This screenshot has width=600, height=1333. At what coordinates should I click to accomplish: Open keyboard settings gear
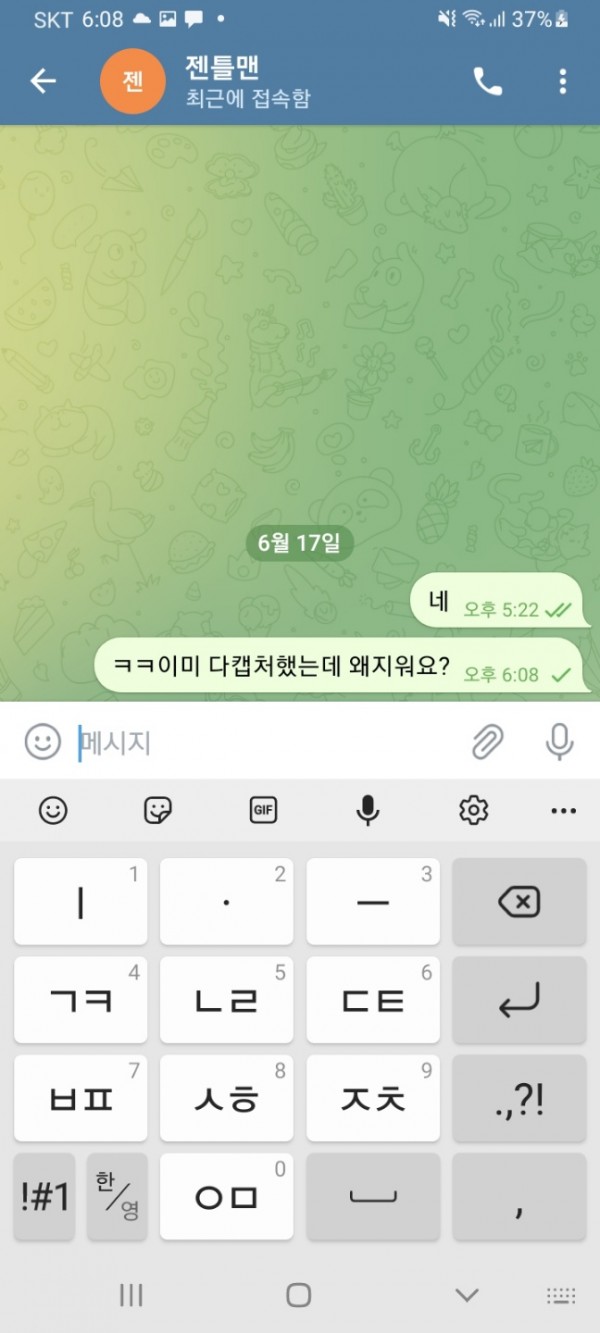point(473,810)
